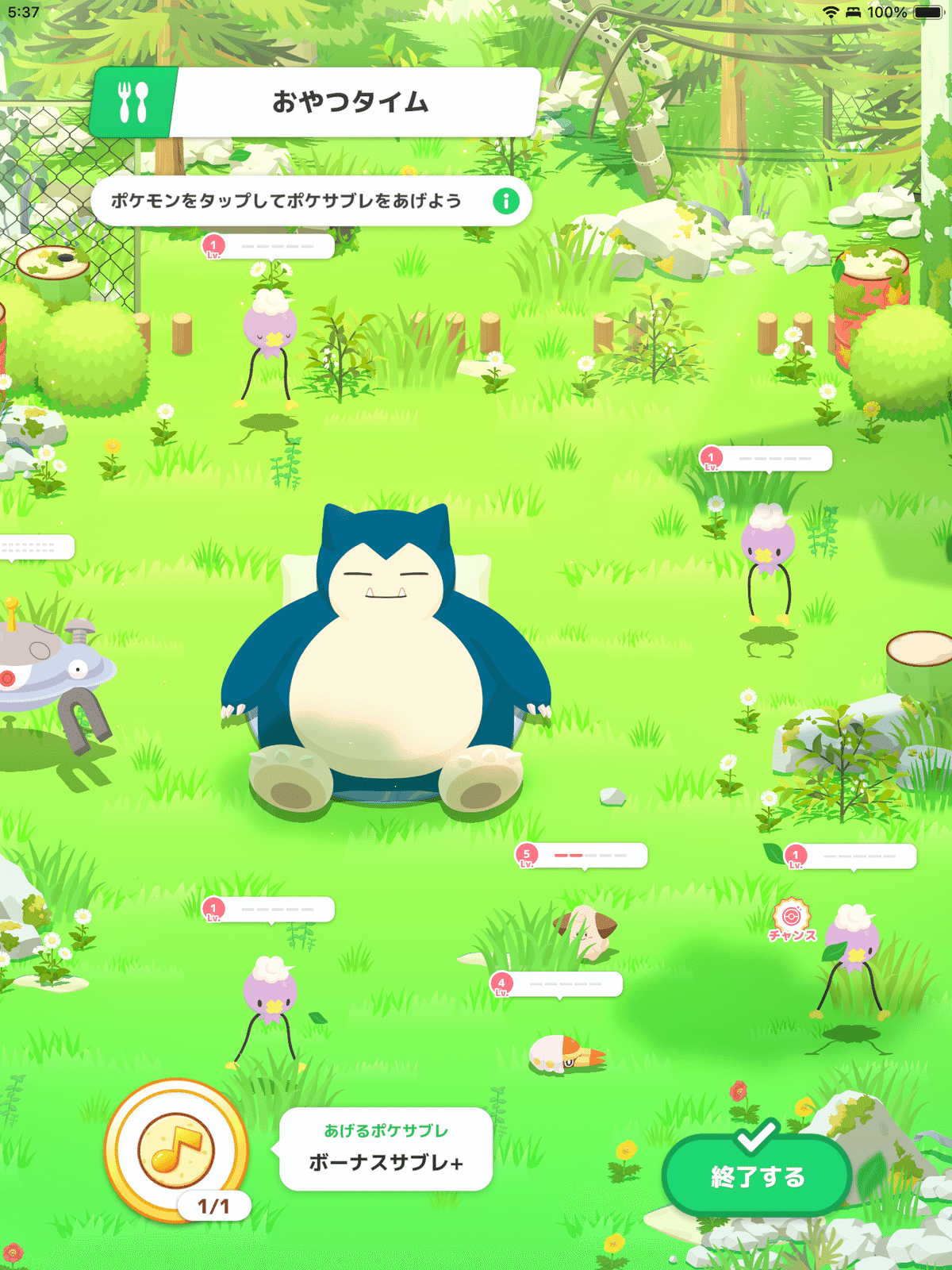Tap the green info icon beside instructions
The image size is (952, 1270).
pyautogui.click(x=506, y=201)
